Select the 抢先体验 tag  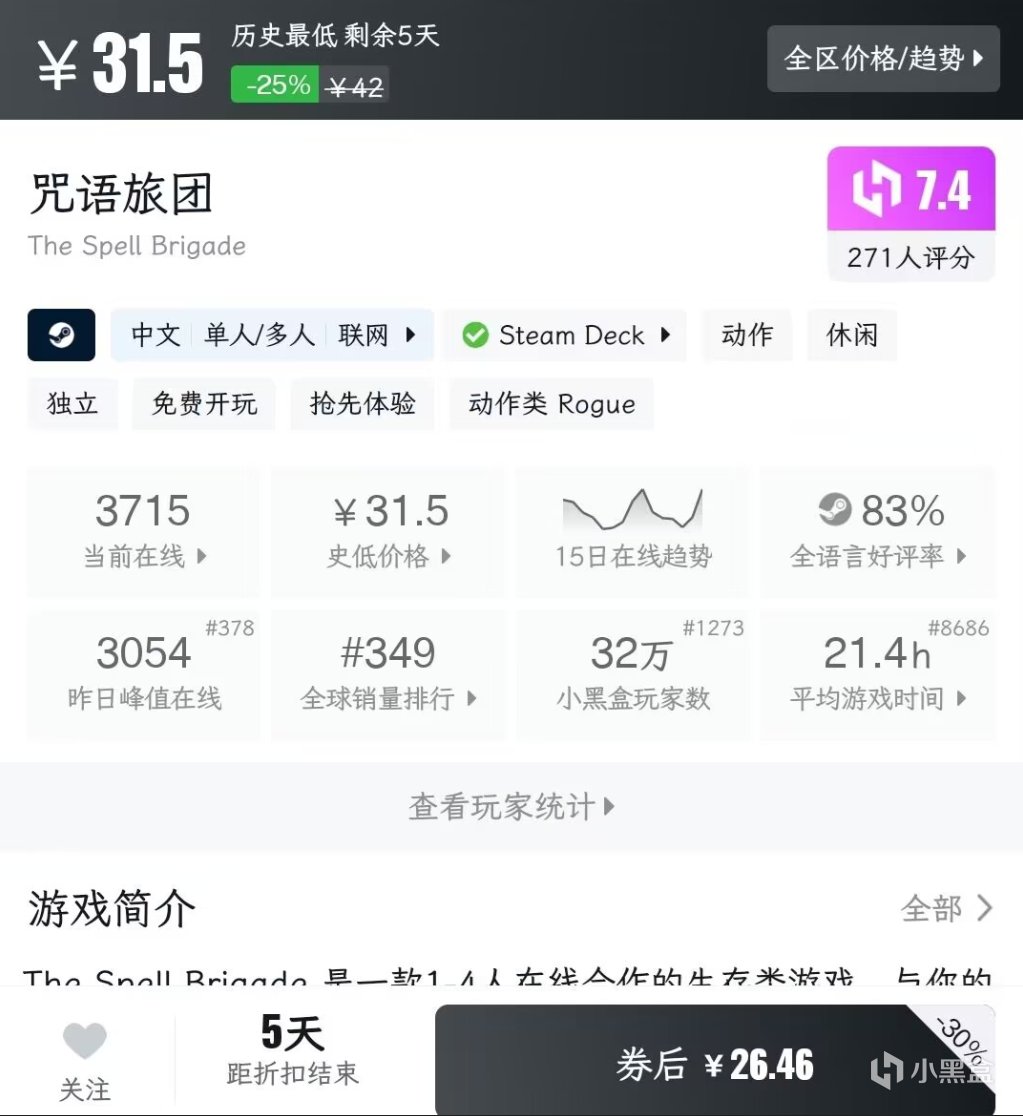point(362,404)
